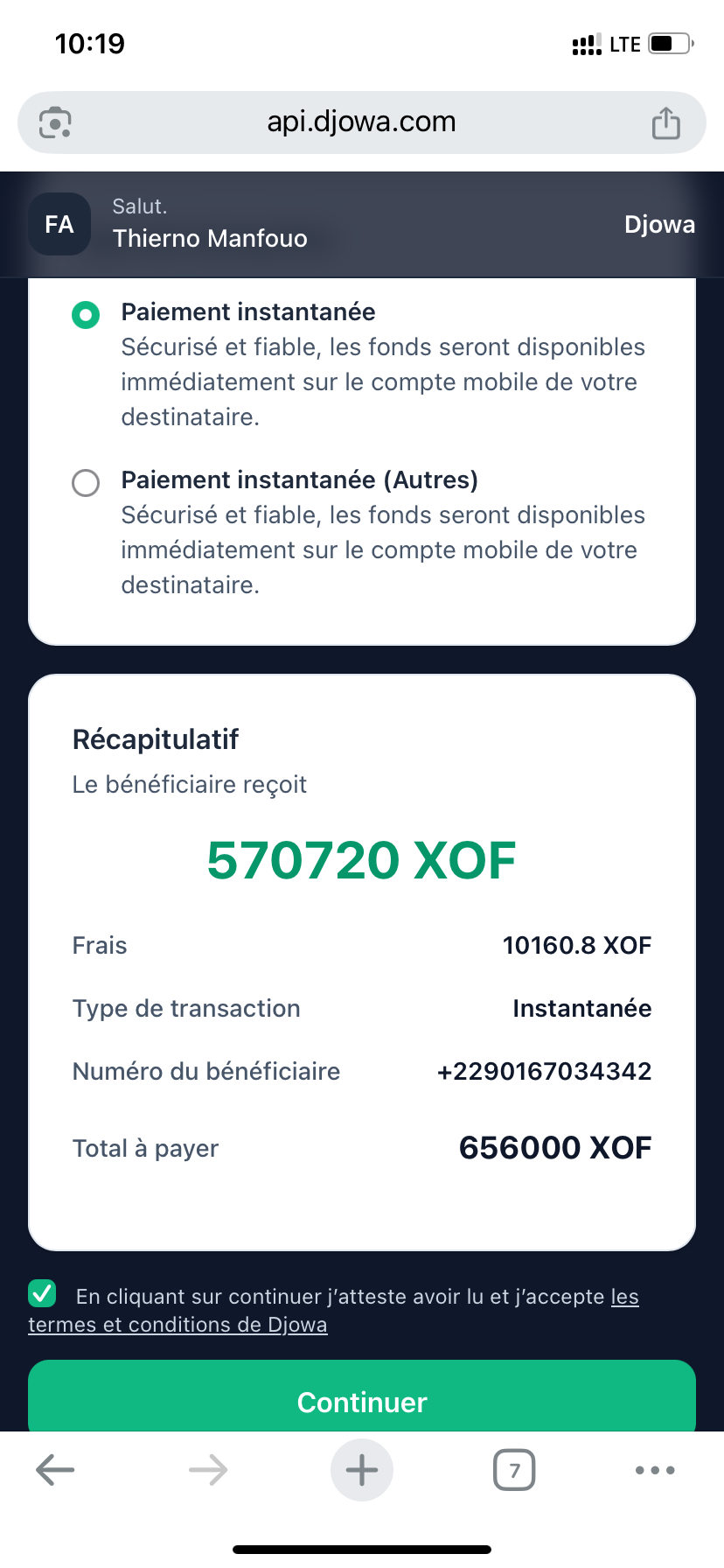Open the FA profile avatar
Viewport: 724px width, 1568px height.
59,225
